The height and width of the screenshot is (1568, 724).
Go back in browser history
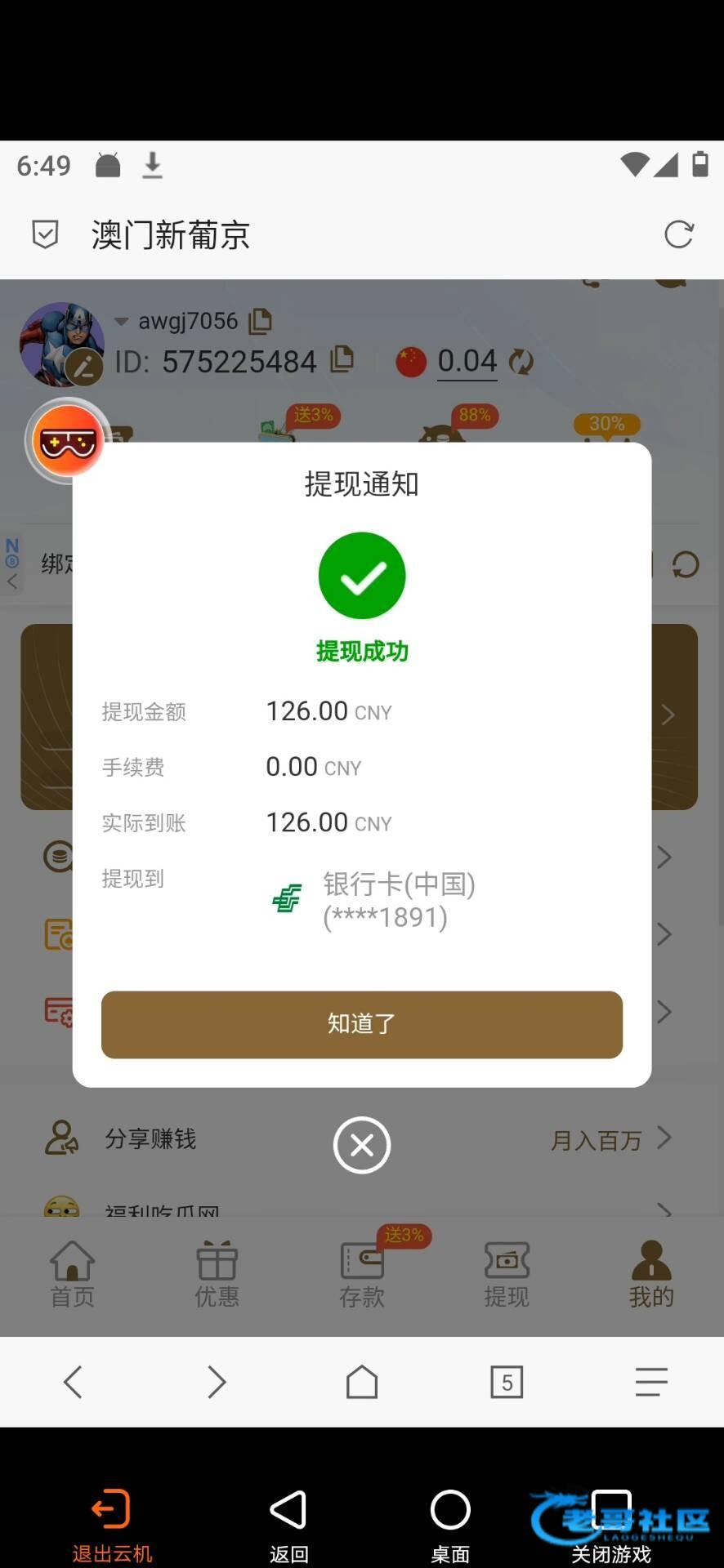pos(73,1382)
